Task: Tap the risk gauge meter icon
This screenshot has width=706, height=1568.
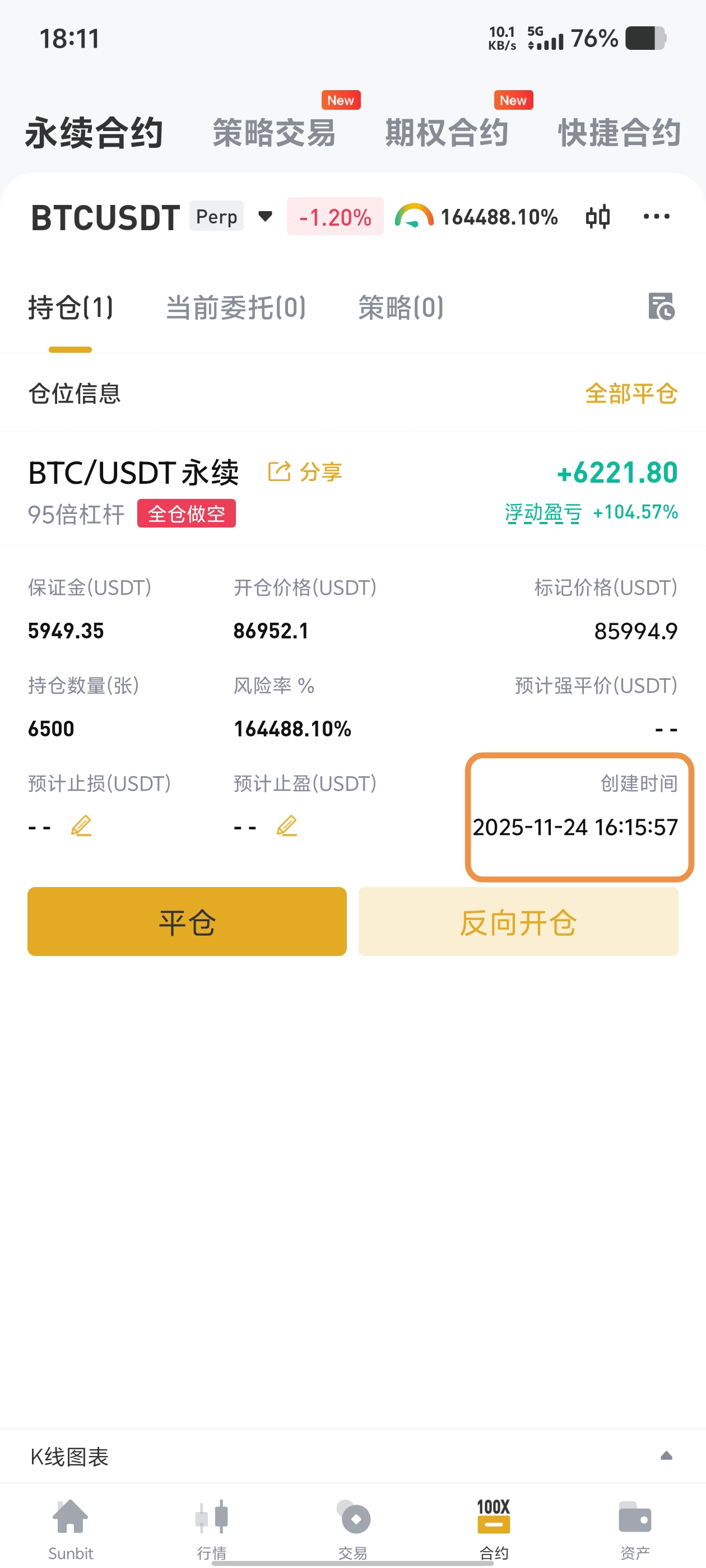Action: pyautogui.click(x=414, y=216)
